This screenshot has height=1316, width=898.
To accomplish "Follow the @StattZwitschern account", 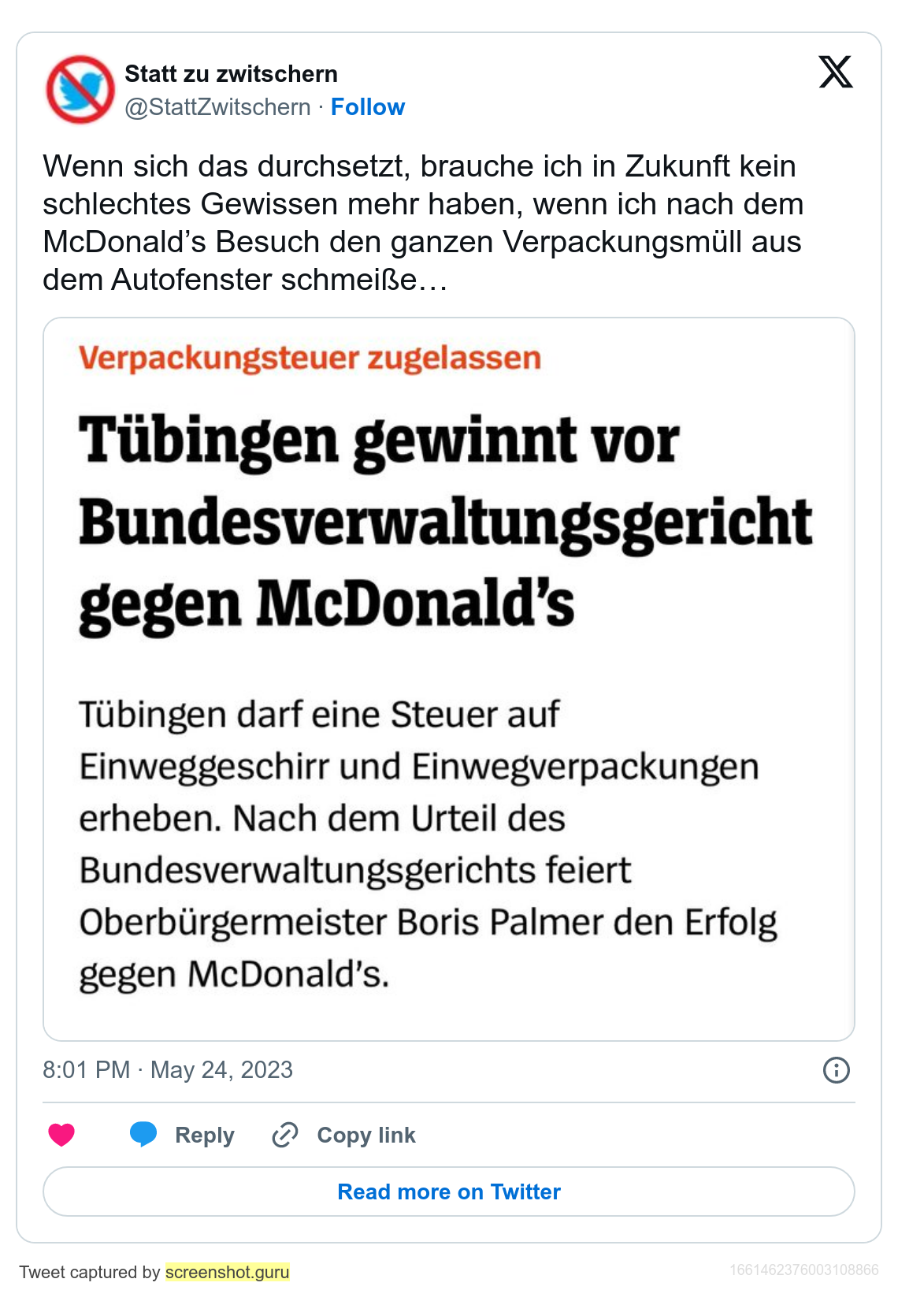I will coord(367,107).
